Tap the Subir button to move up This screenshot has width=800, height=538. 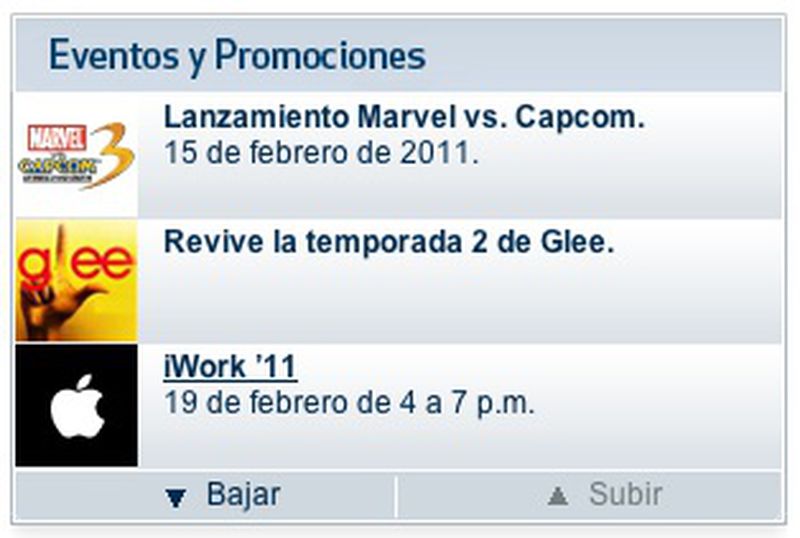[x=604, y=495]
